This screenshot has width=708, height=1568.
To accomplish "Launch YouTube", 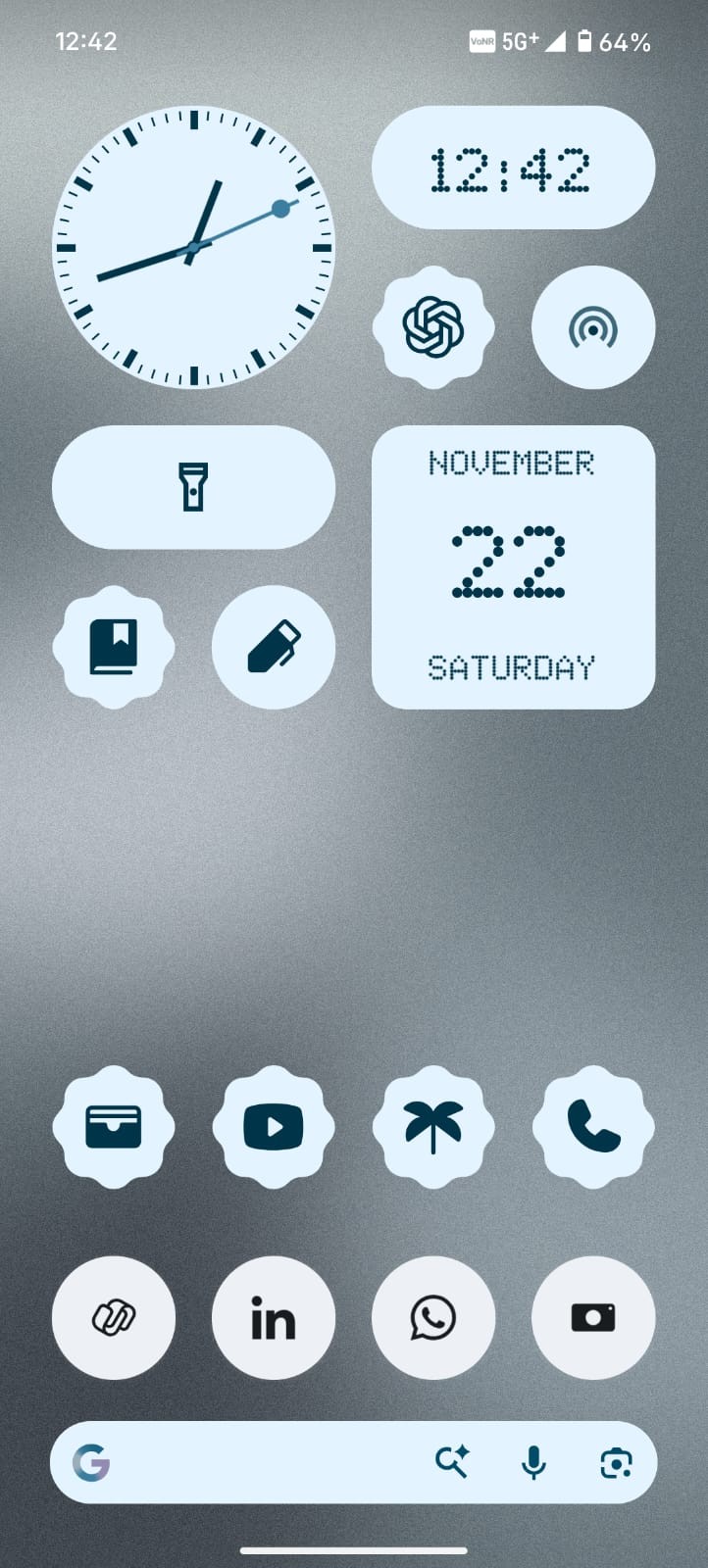I will (x=274, y=1127).
